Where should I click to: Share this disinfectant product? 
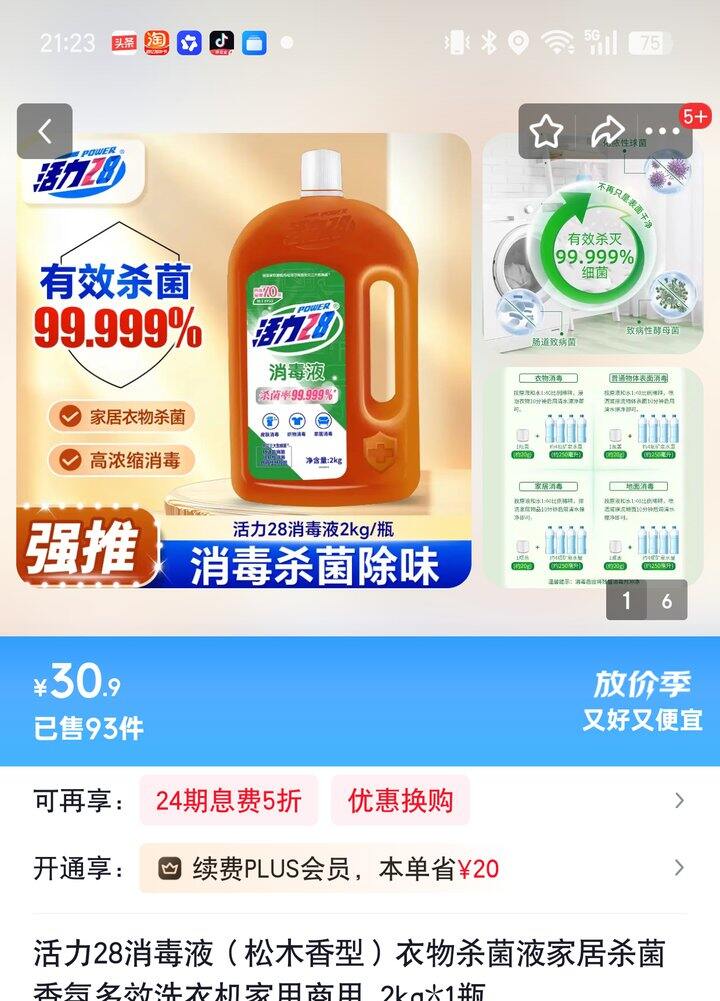606,131
